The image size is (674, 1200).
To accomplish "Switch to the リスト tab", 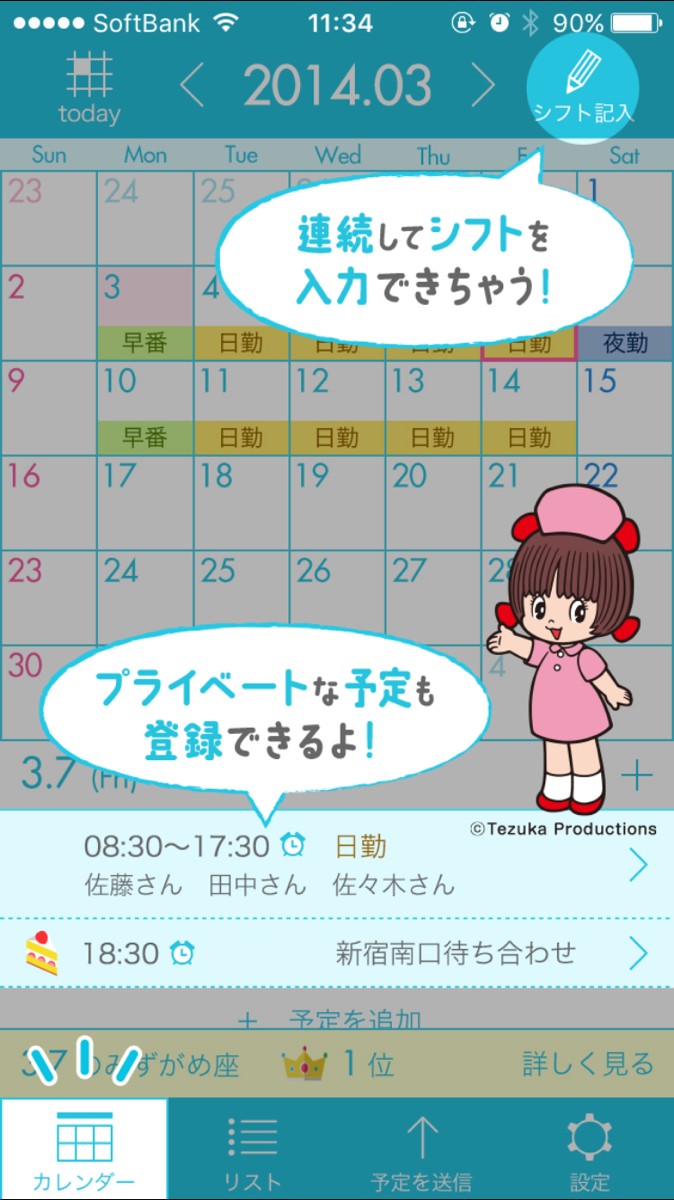I will pyautogui.click(x=253, y=1148).
